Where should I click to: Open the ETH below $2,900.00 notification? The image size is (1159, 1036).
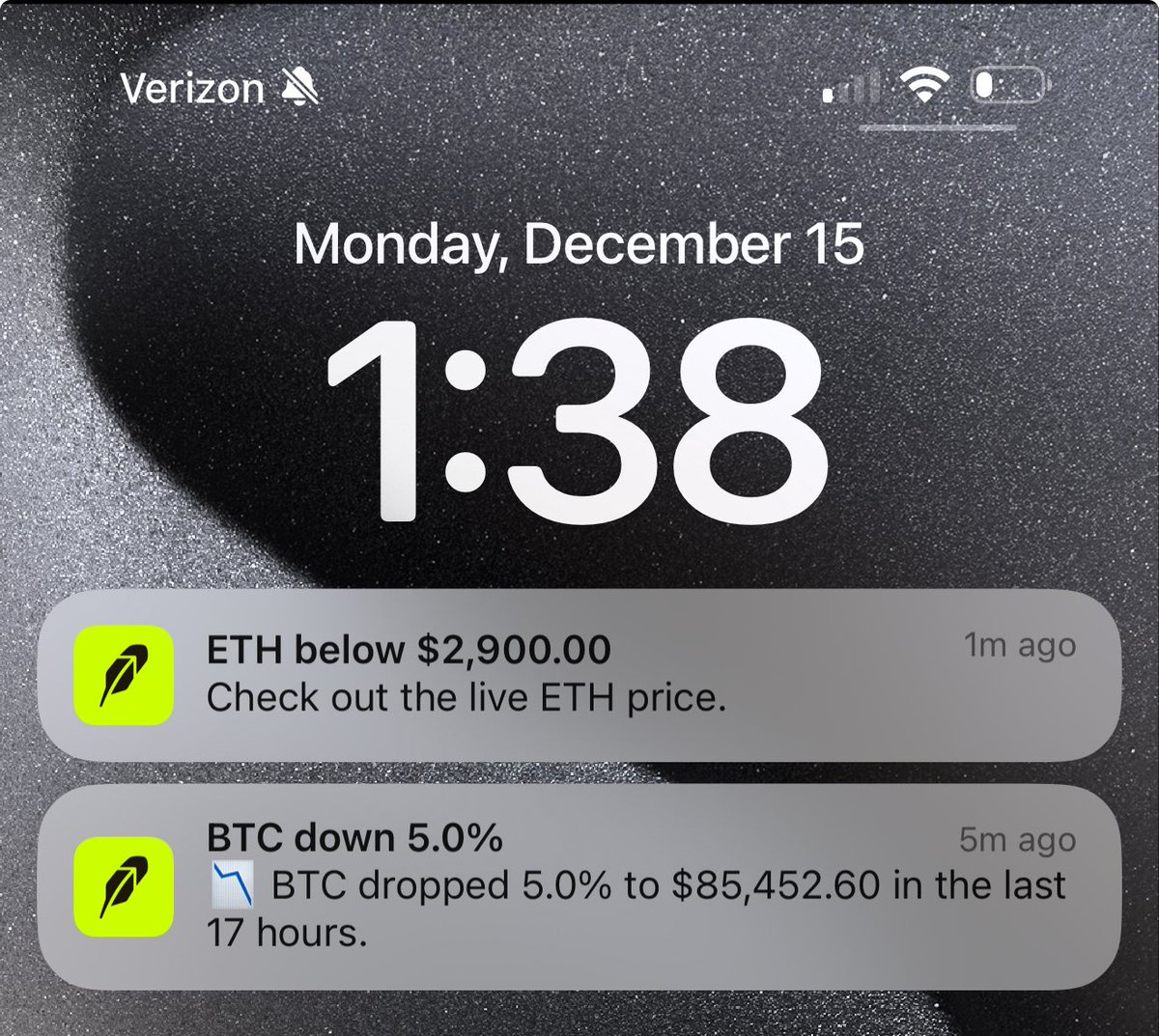(x=579, y=675)
